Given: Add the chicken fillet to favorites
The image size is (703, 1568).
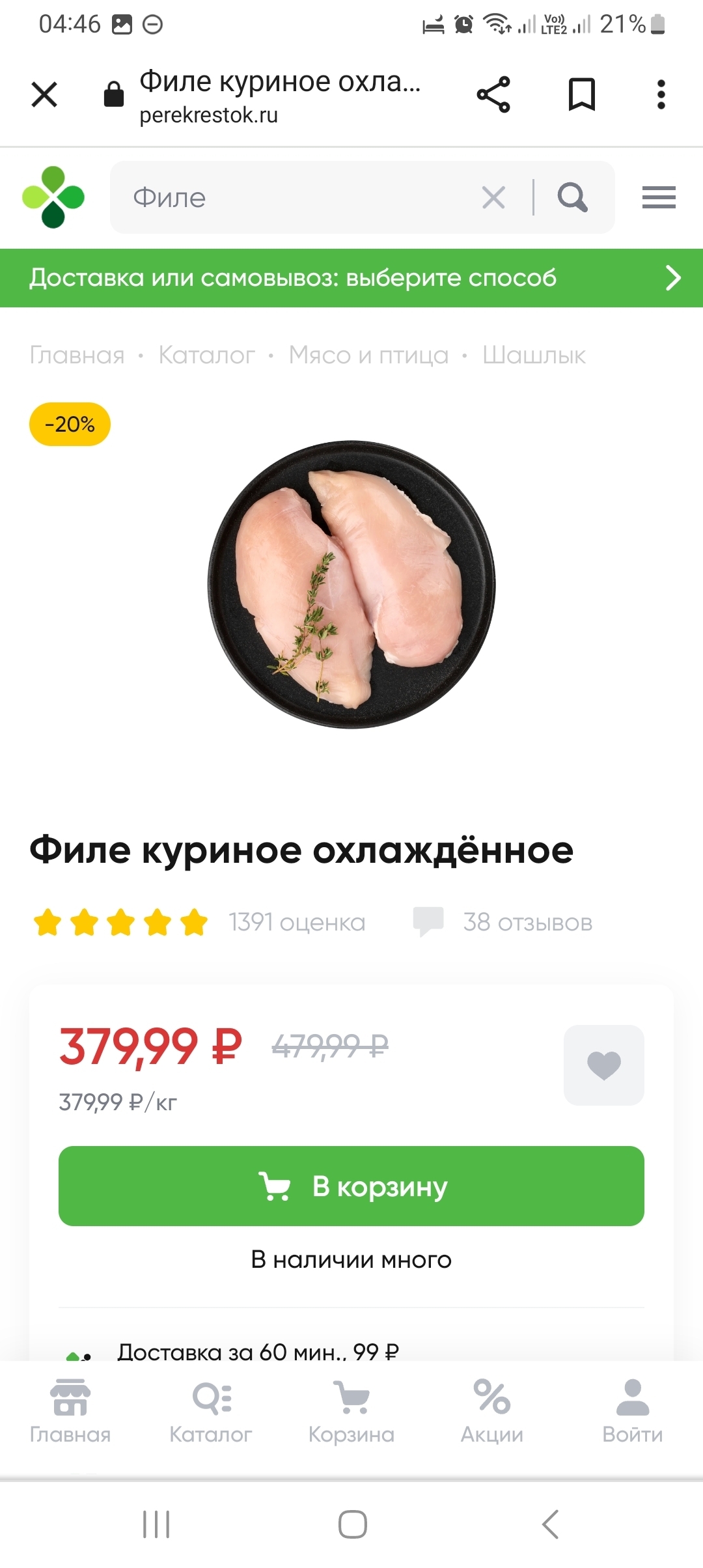Looking at the screenshot, I should click(x=603, y=1065).
